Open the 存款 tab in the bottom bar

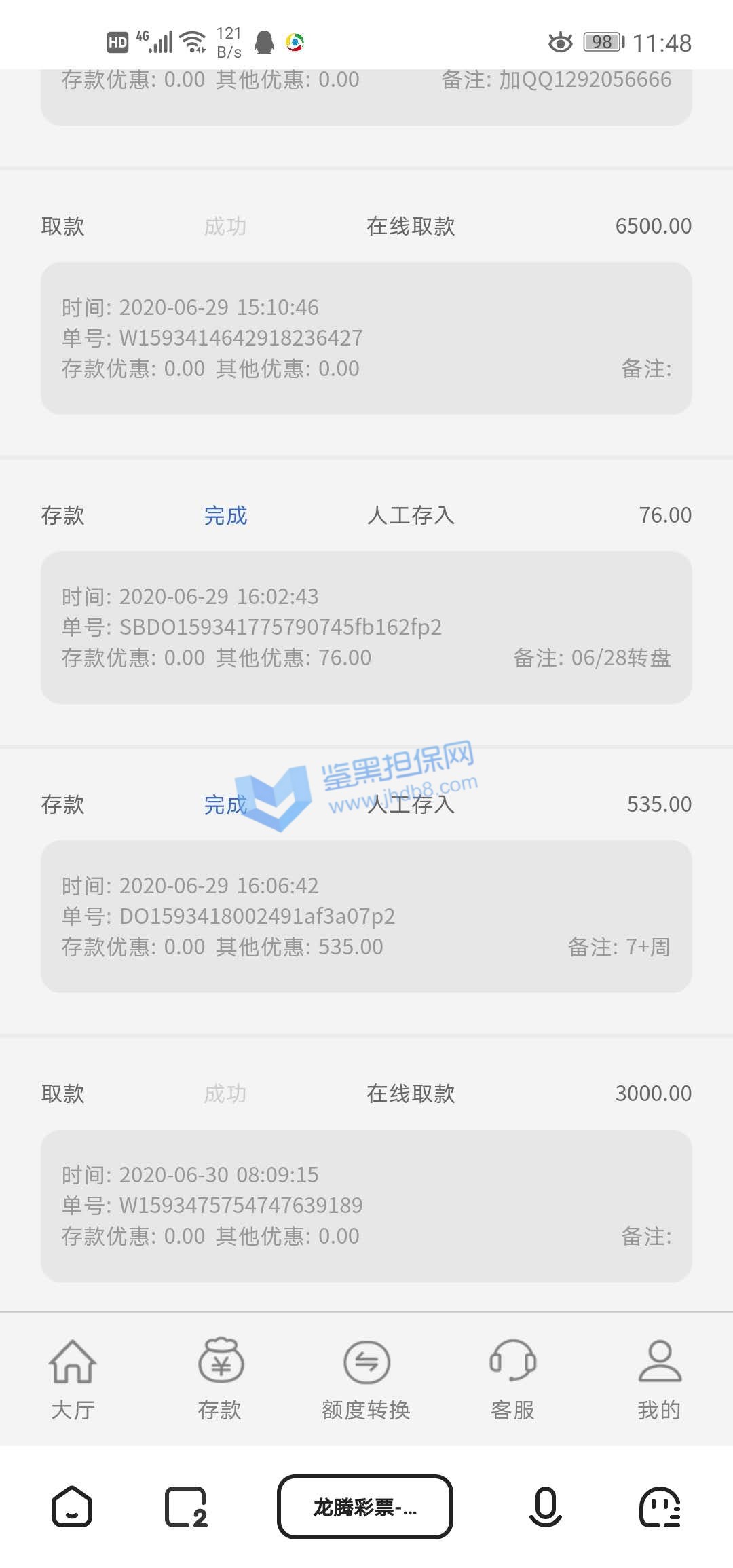tap(220, 1379)
